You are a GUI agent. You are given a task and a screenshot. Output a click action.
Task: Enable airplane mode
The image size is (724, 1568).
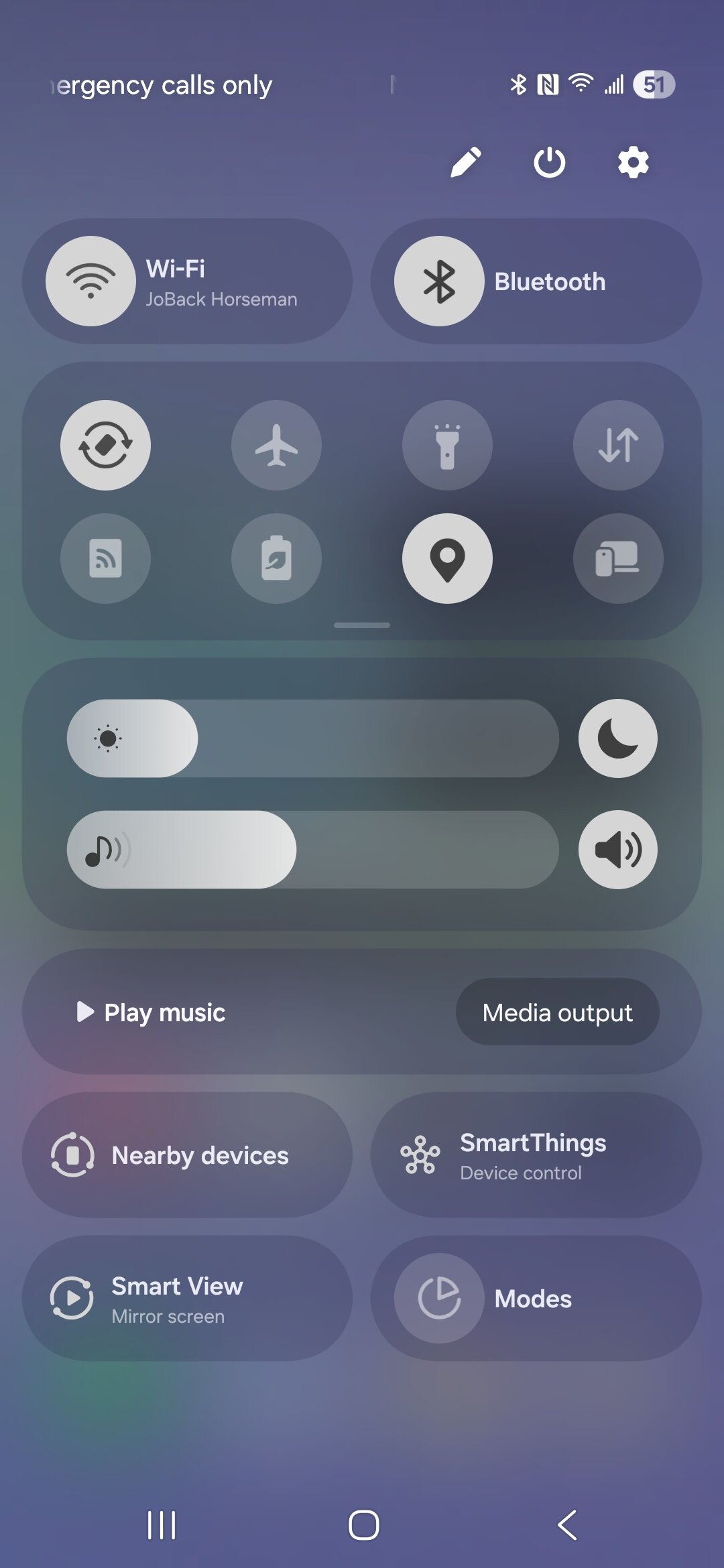pos(276,446)
